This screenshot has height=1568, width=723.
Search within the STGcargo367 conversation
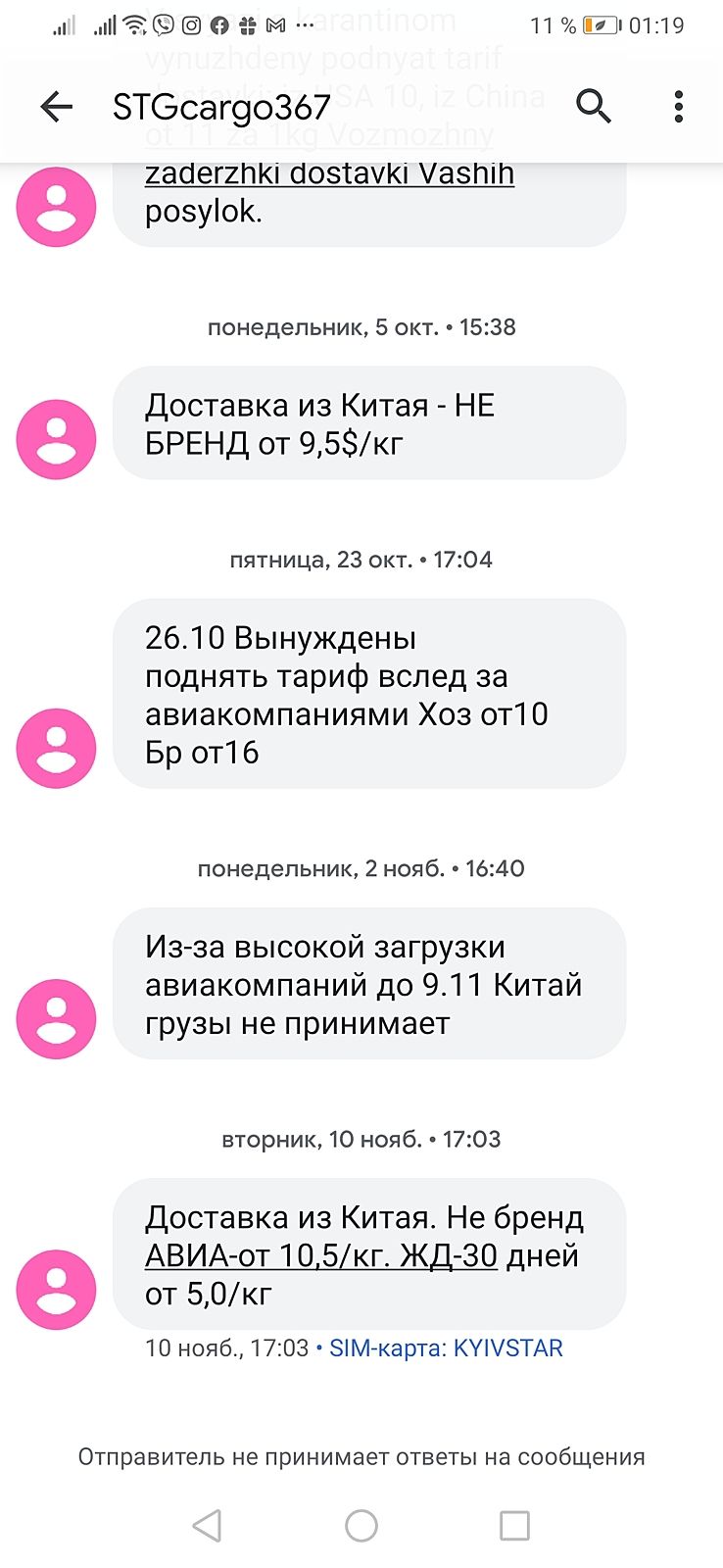click(593, 106)
